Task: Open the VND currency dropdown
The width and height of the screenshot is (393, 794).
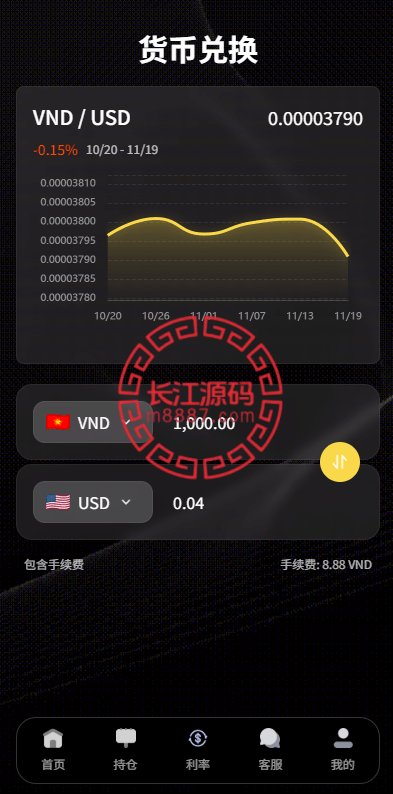Action: 93,422
